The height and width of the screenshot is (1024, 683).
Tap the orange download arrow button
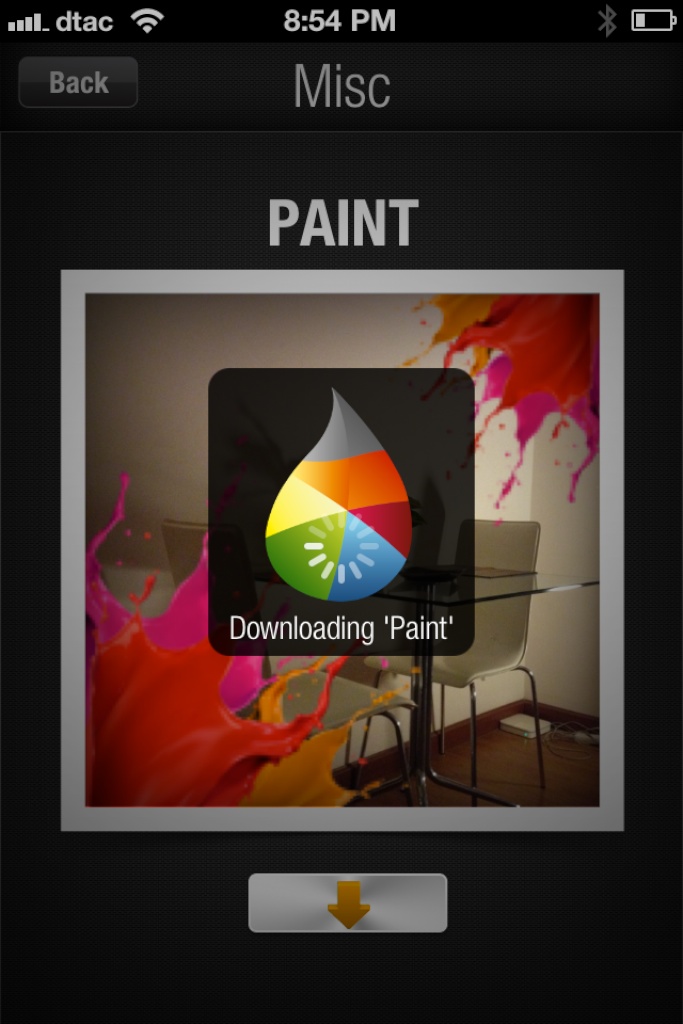click(x=347, y=903)
